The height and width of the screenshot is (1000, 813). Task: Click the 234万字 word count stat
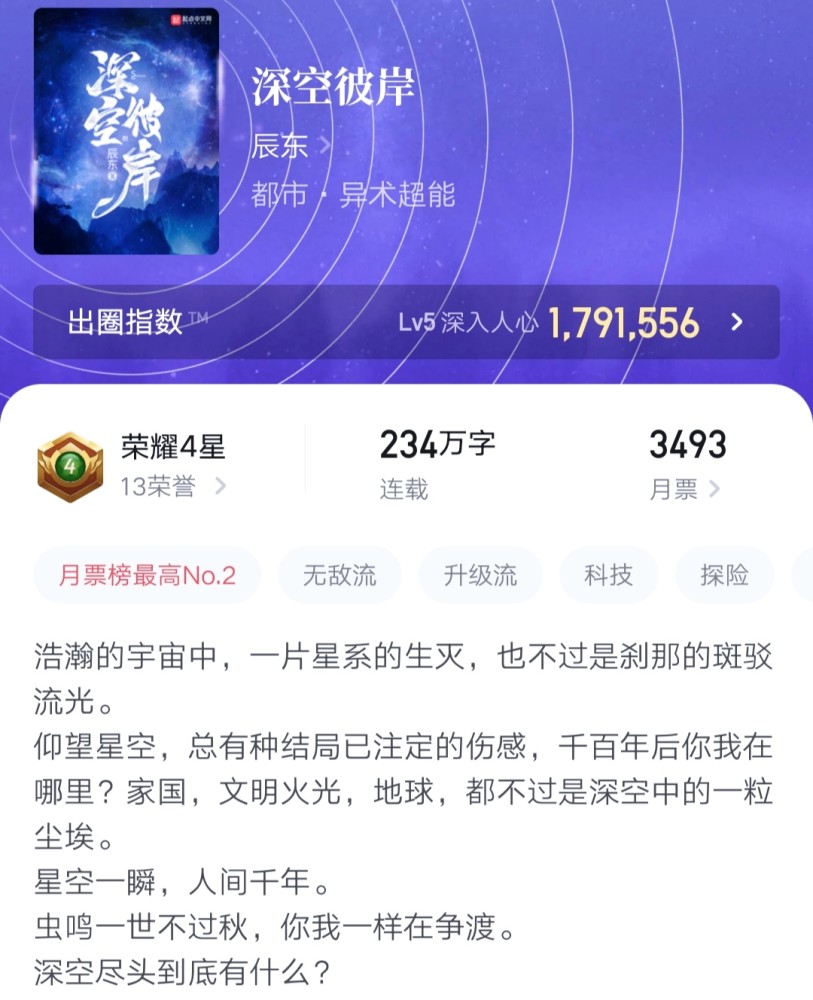(438, 442)
